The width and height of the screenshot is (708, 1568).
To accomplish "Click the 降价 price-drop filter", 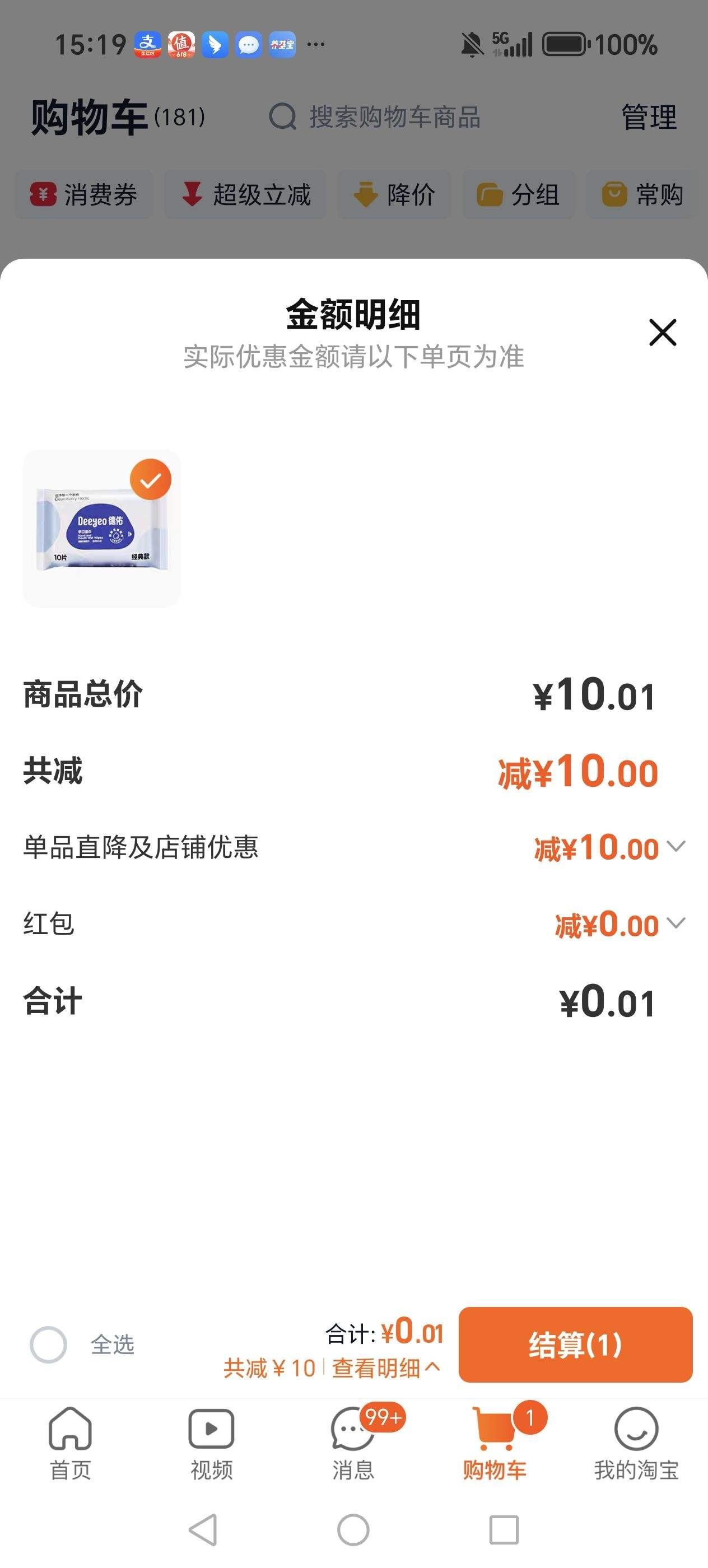I will (394, 195).
